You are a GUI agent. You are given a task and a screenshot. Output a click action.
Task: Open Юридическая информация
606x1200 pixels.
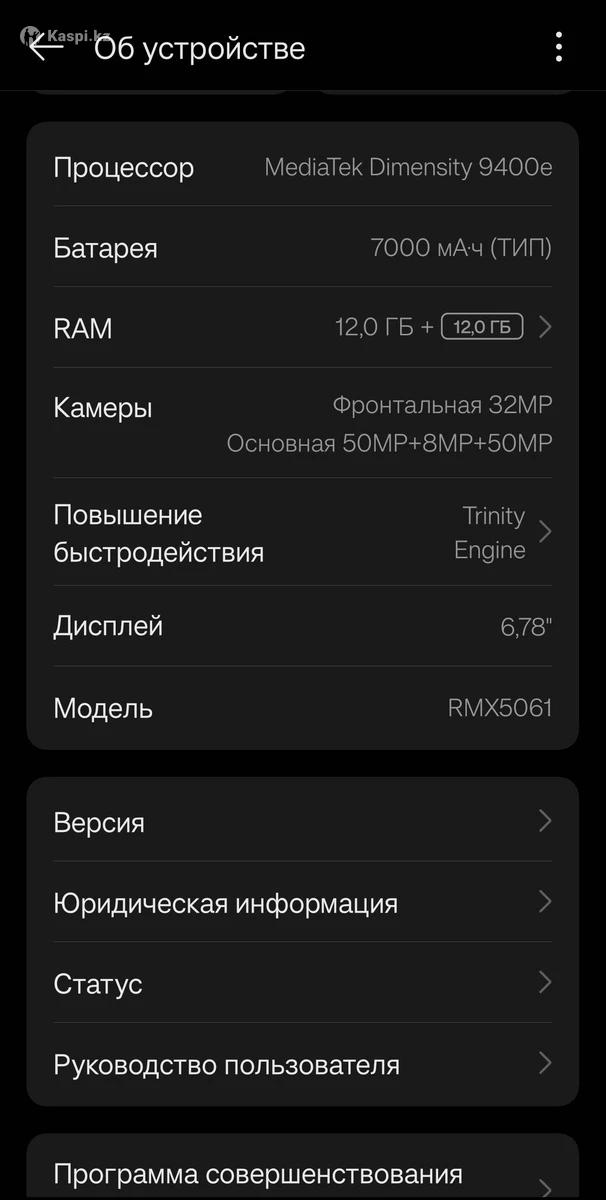(x=302, y=903)
